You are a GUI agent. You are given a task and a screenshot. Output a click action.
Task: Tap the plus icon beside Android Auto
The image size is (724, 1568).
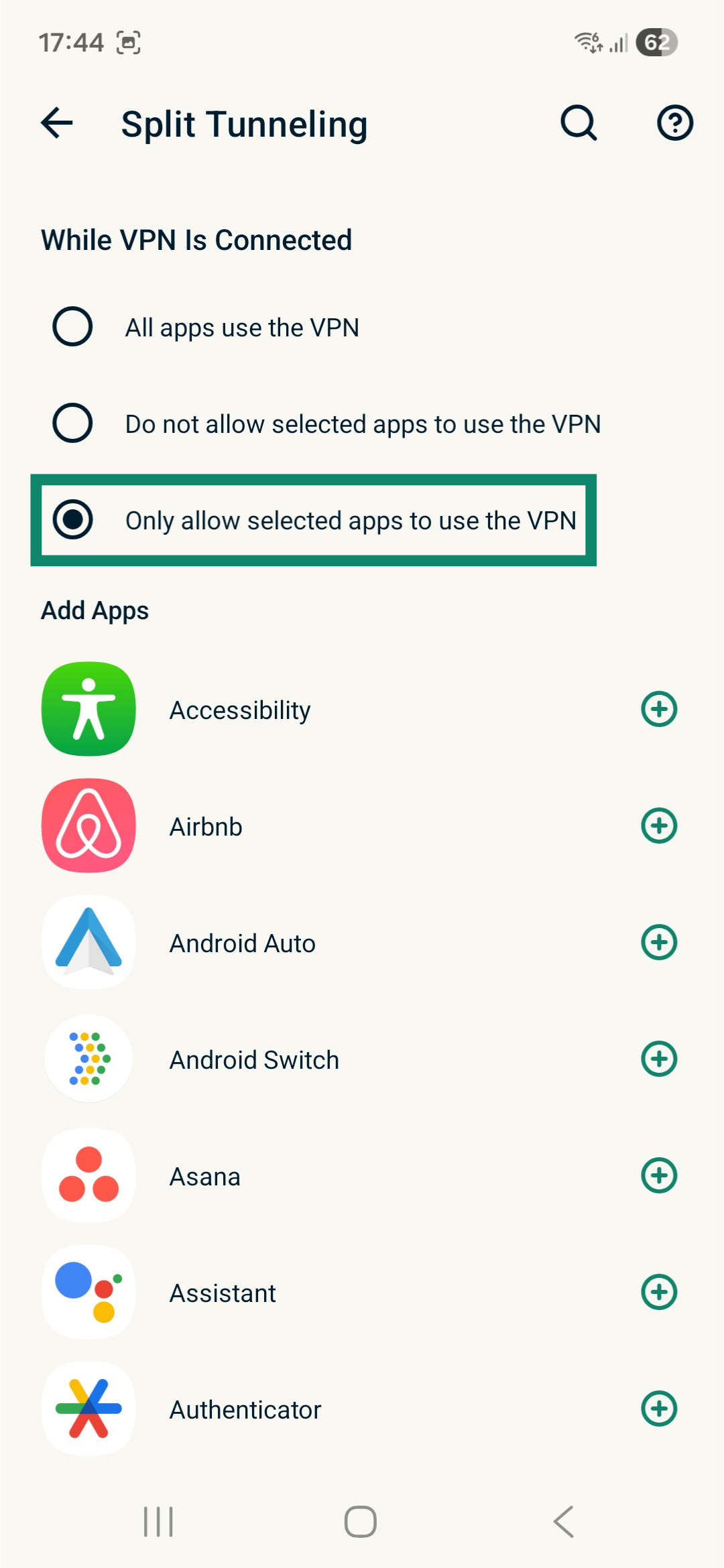coord(659,942)
